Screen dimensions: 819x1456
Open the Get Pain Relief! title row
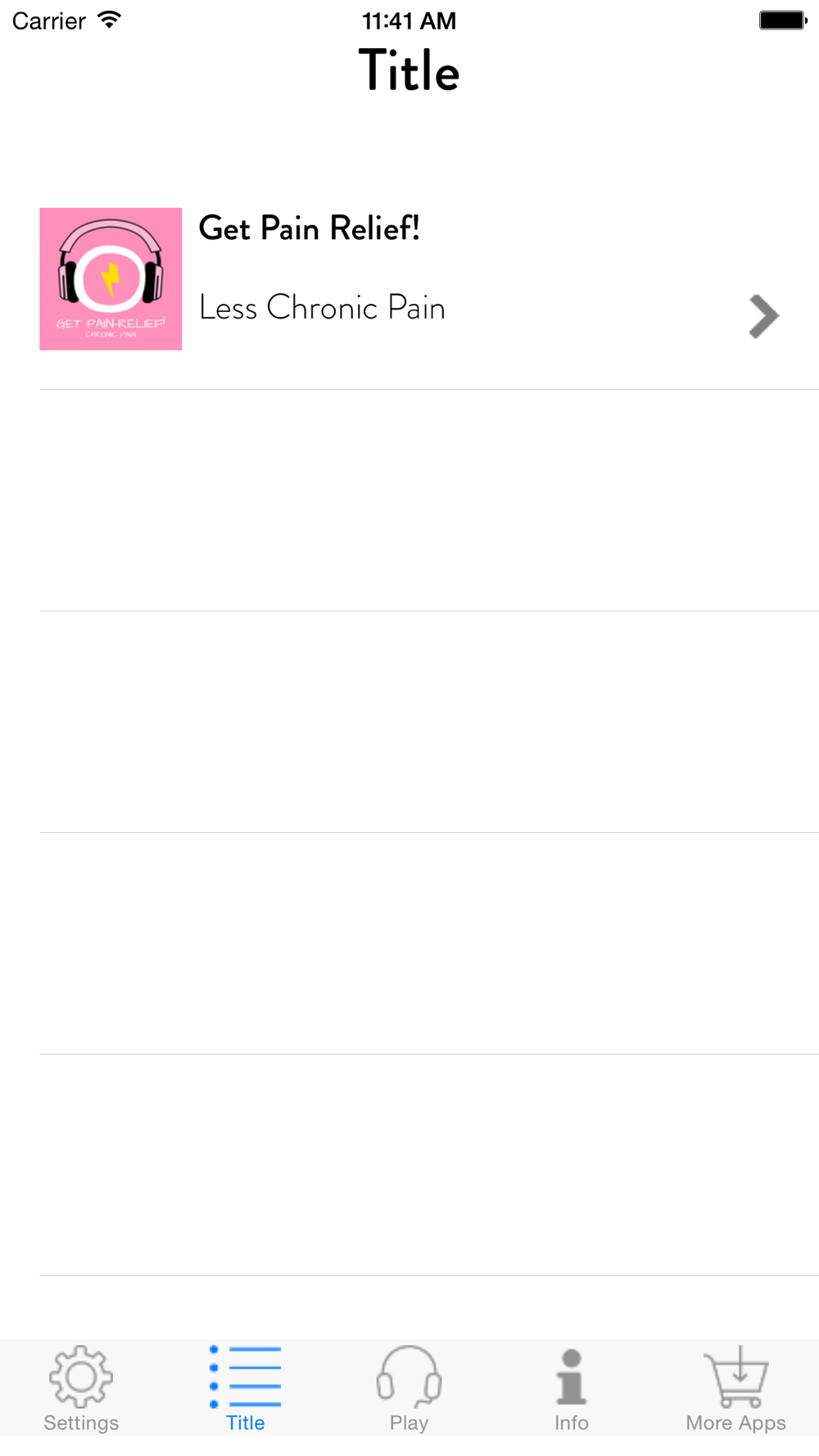point(409,279)
